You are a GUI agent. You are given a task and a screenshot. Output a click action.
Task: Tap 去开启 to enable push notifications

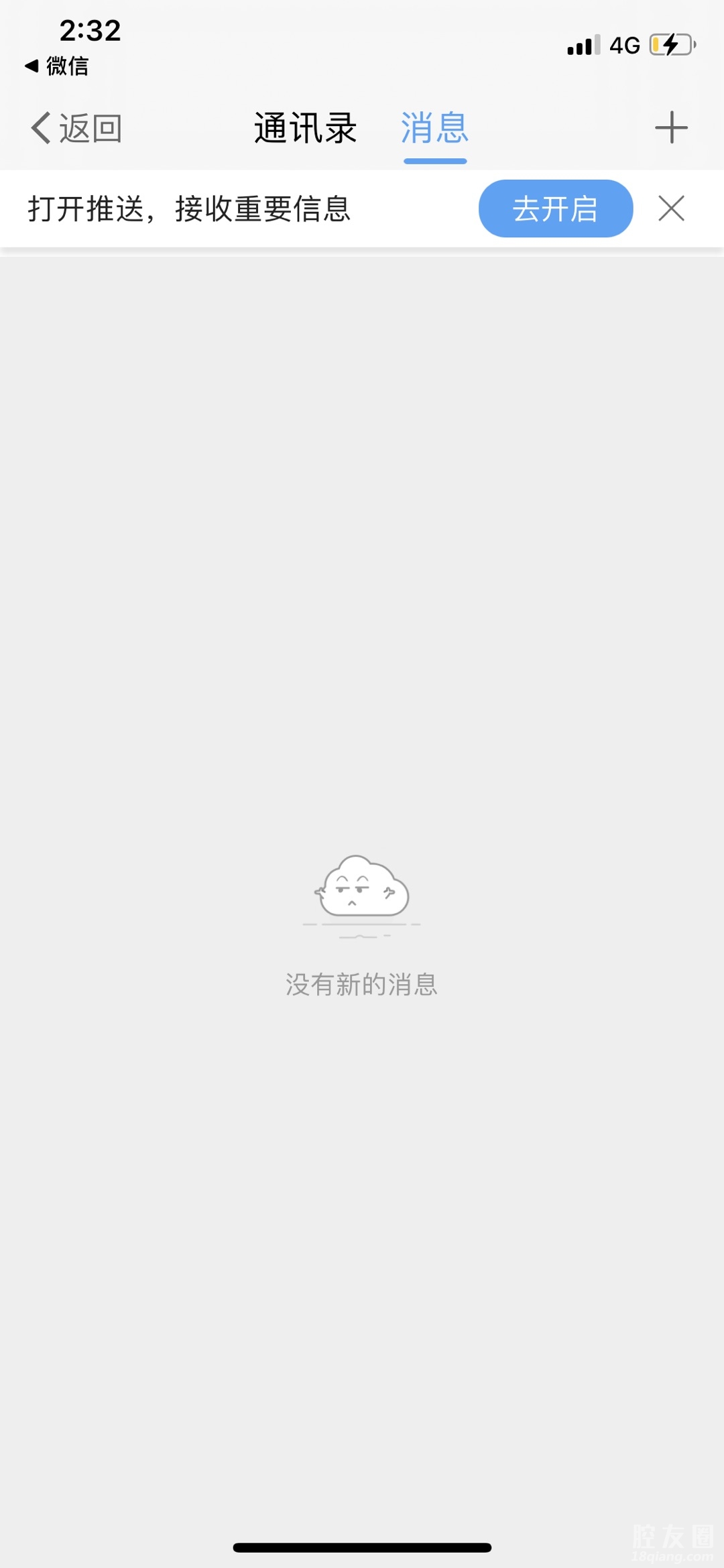[555, 208]
